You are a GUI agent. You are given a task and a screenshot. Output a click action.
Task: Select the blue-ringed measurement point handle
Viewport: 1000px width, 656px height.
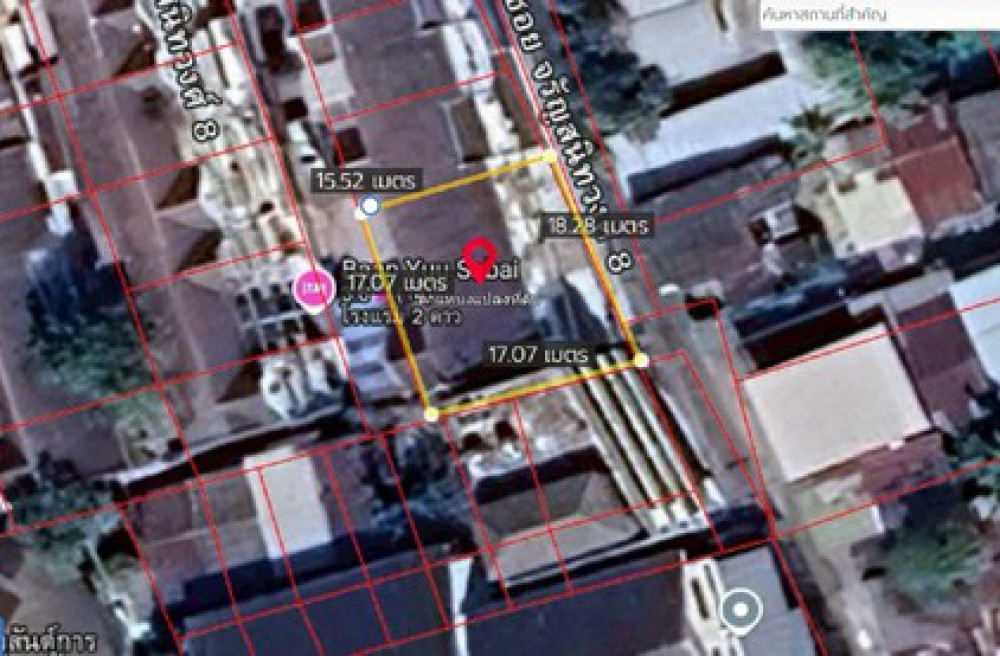369,206
